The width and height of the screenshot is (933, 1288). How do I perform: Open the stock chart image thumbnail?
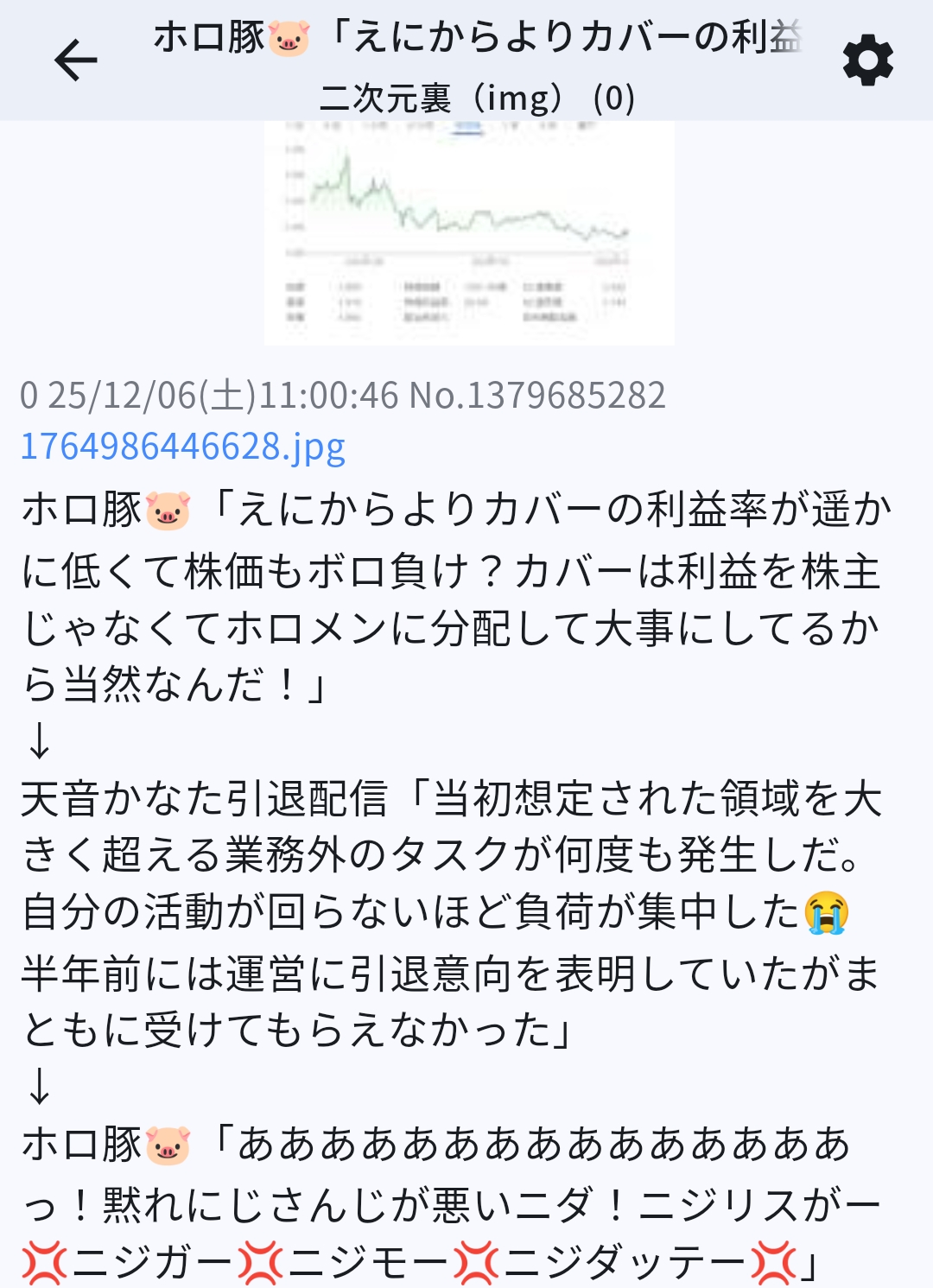pyautogui.click(x=469, y=232)
